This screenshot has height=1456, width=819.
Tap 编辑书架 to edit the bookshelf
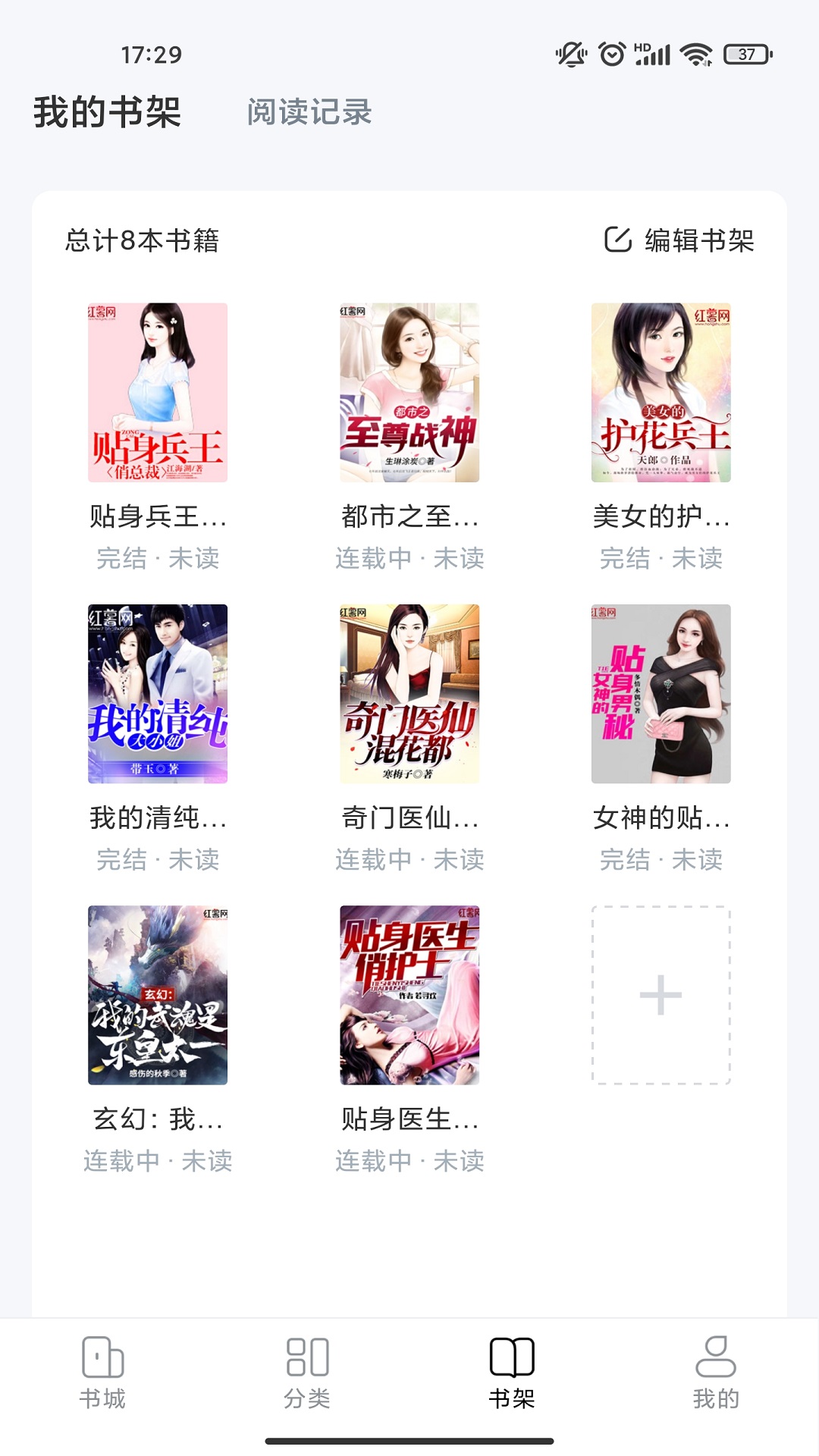[x=679, y=240]
